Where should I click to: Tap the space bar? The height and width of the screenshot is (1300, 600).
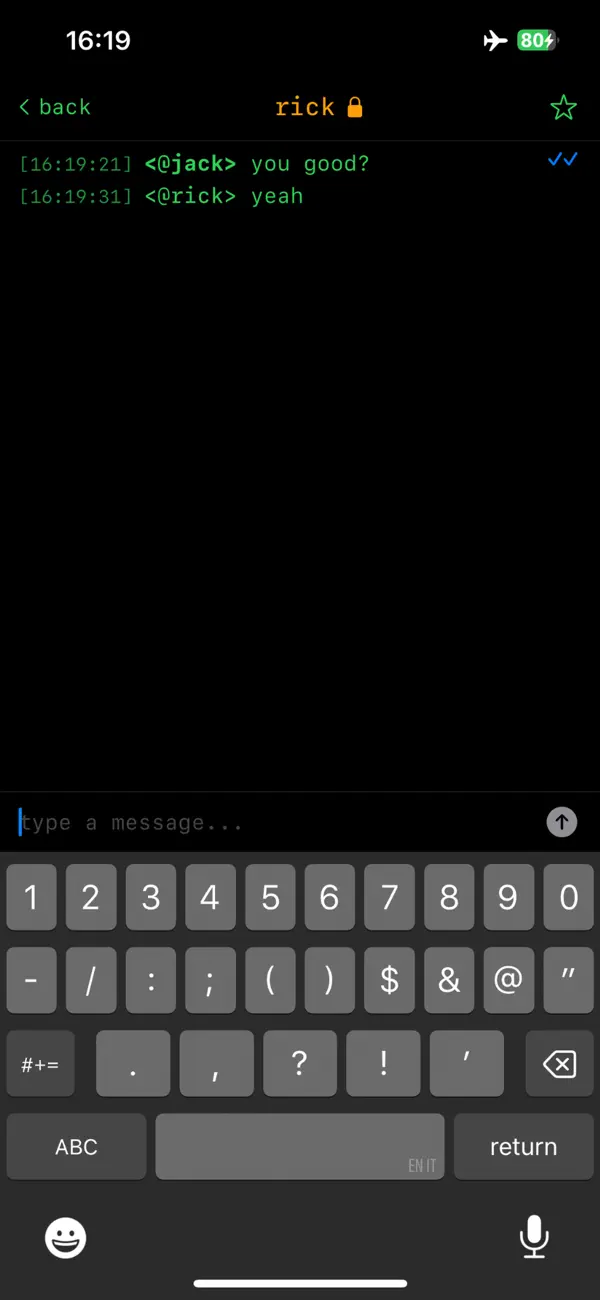[299, 1147]
